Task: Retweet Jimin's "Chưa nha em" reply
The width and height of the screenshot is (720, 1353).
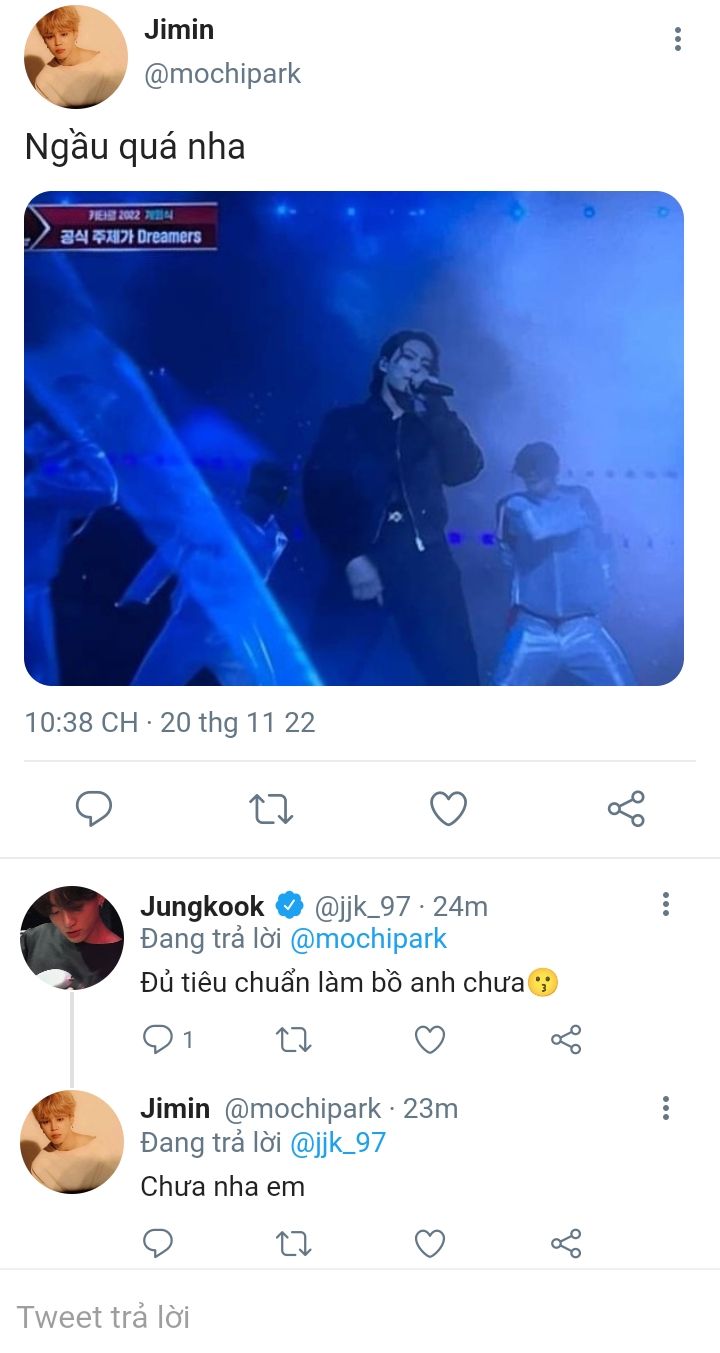Action: coord(293,1243)
